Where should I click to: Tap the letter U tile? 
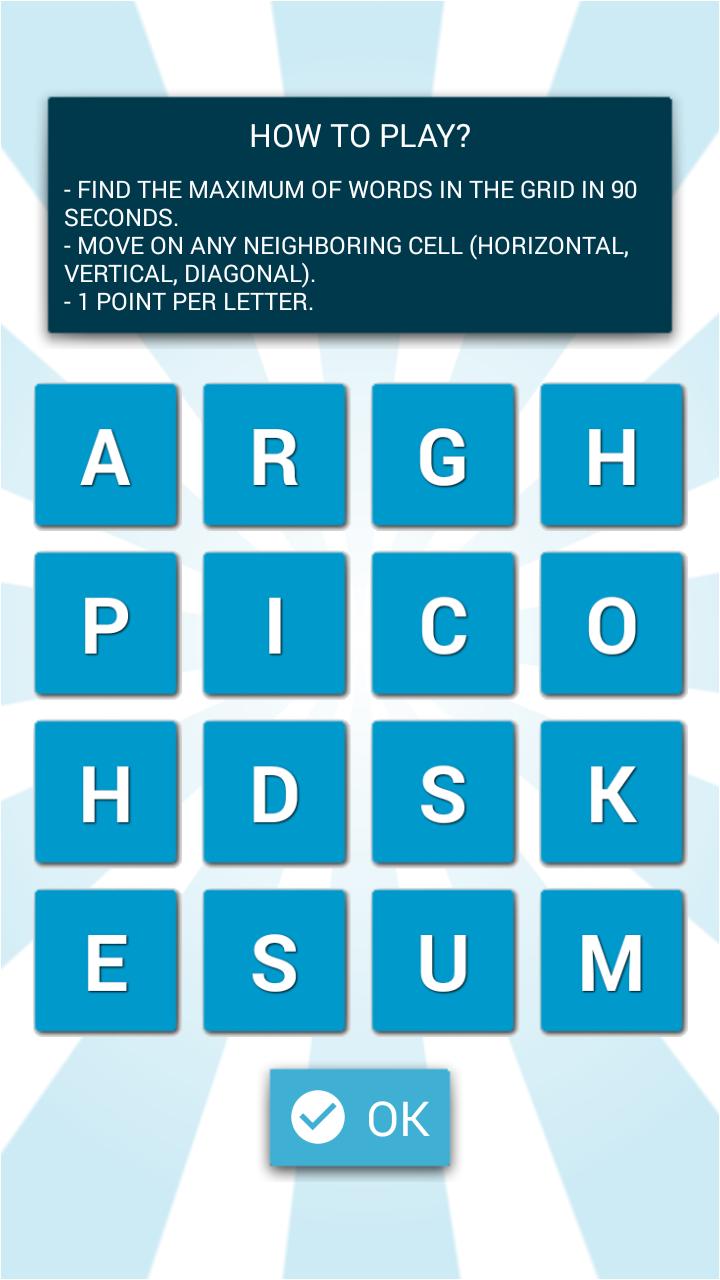tap(444, 962)
